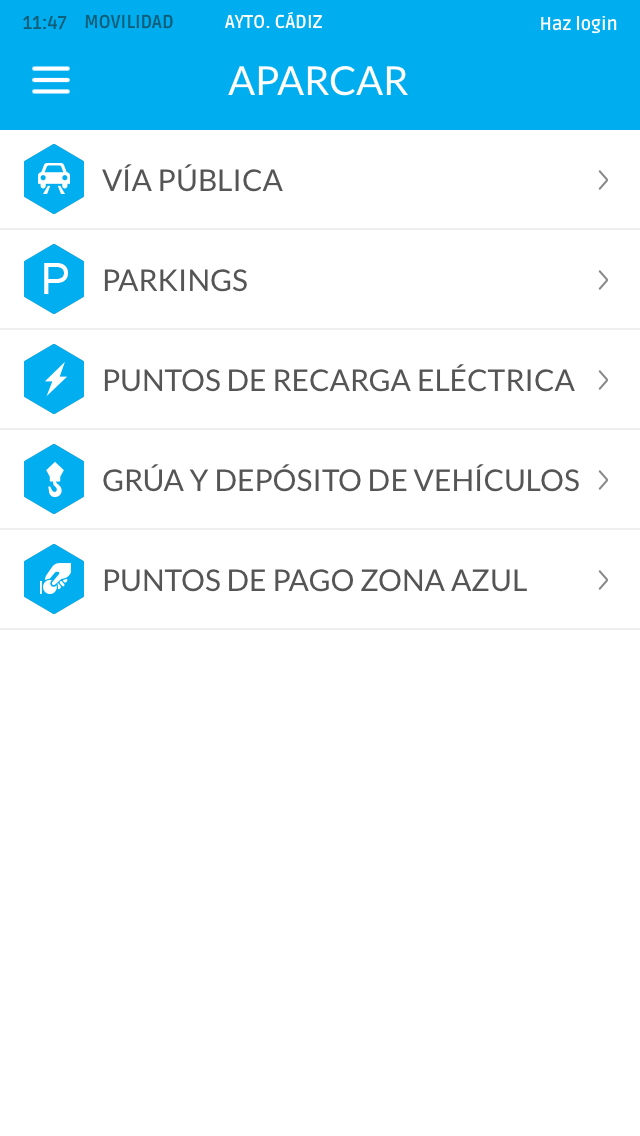Select the Parkings option
Viewport: 640px width, 1136px height.
tap(320, 280)
